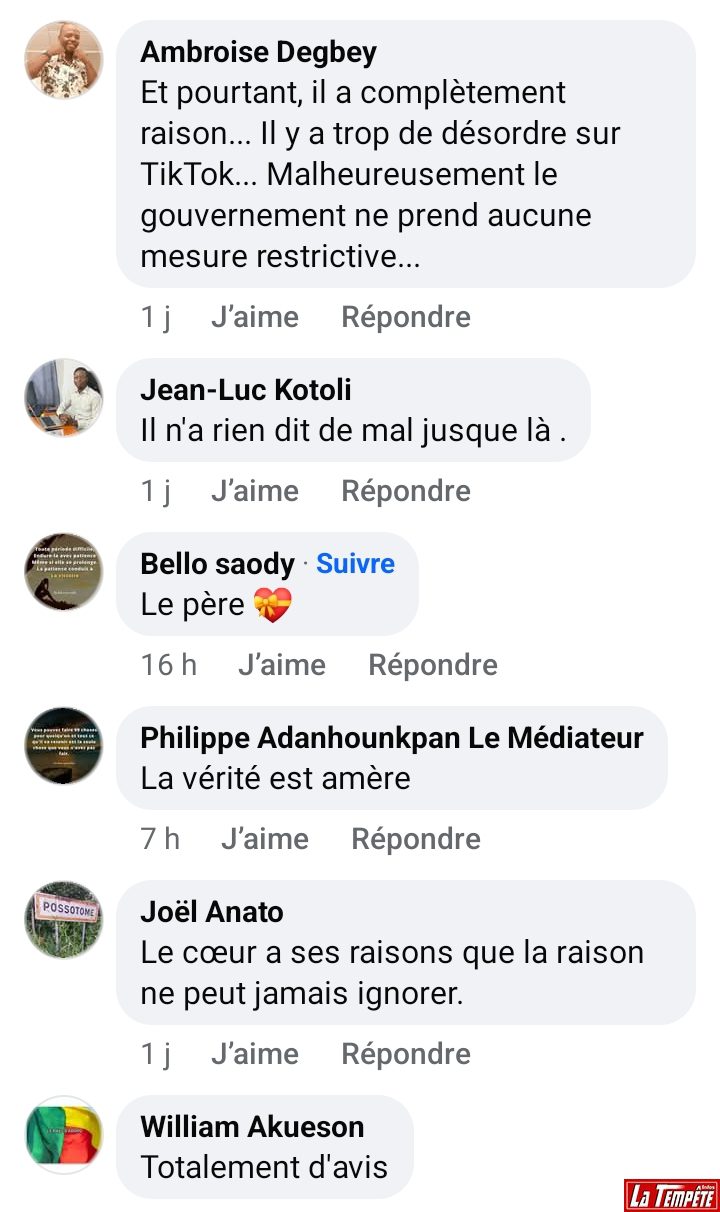Open Philippe Adanhounkpan Le Médiateur's profile
The image size is (720, 1212).
(392, 737)
